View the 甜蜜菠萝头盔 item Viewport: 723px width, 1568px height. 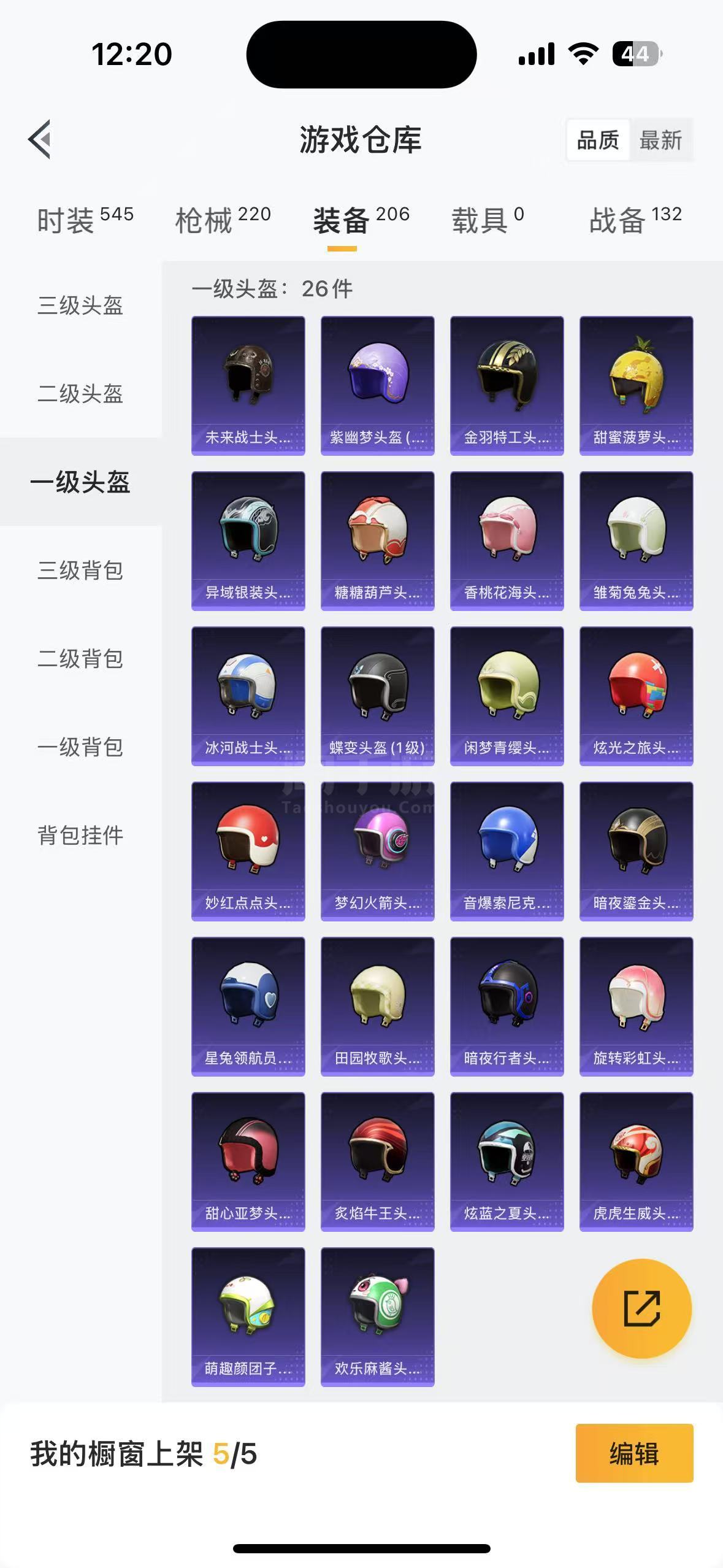[x=636, y=385]
